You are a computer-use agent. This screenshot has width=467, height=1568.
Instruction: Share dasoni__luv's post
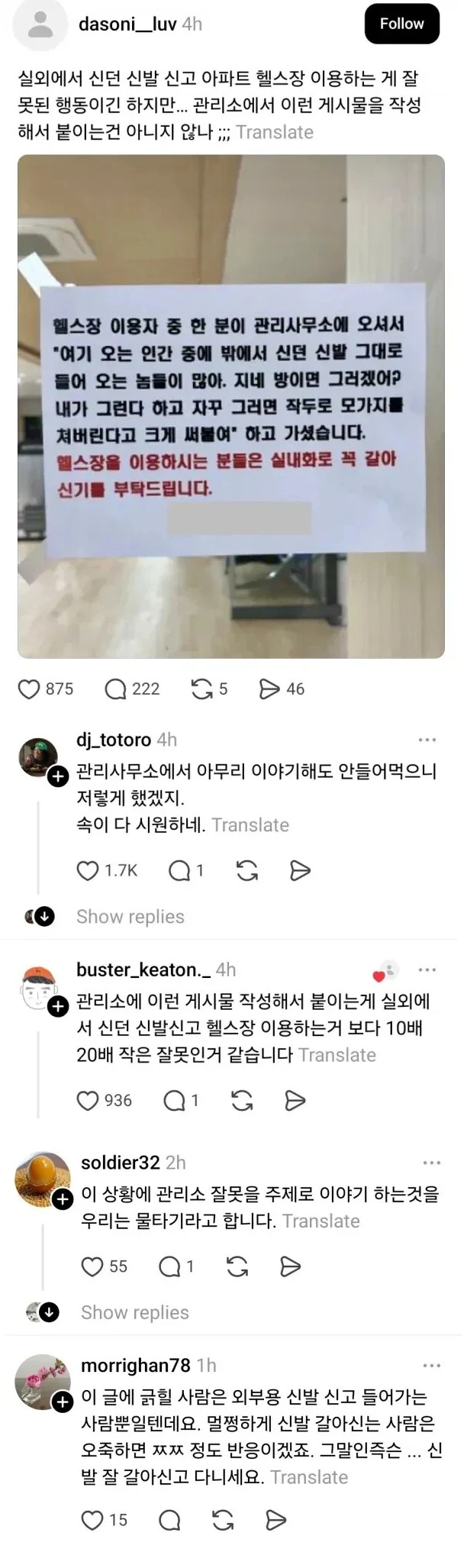click(x=269, y=689)
